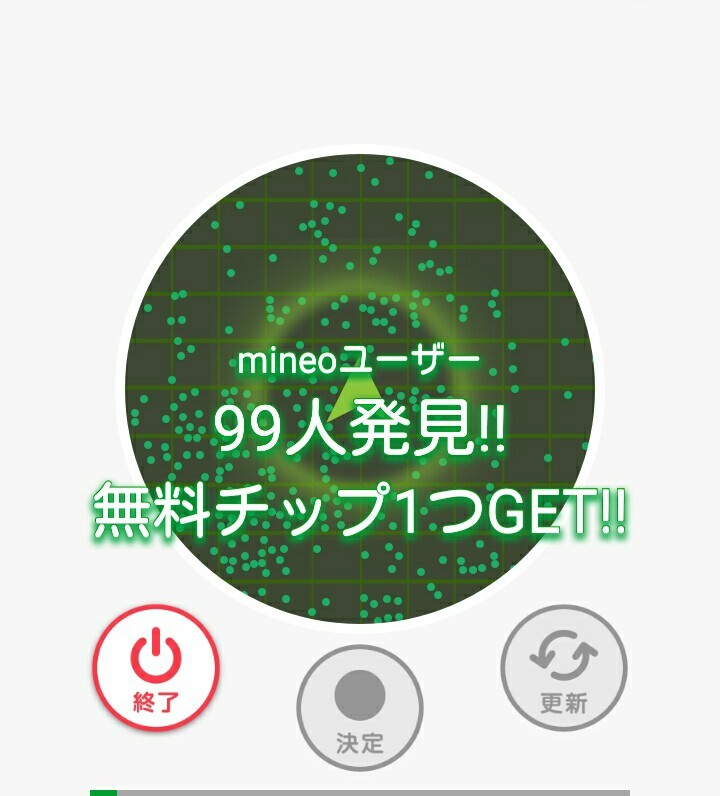Refresh the radar with 更新
The width and height of the screenshot is (720, 796).
564,667
